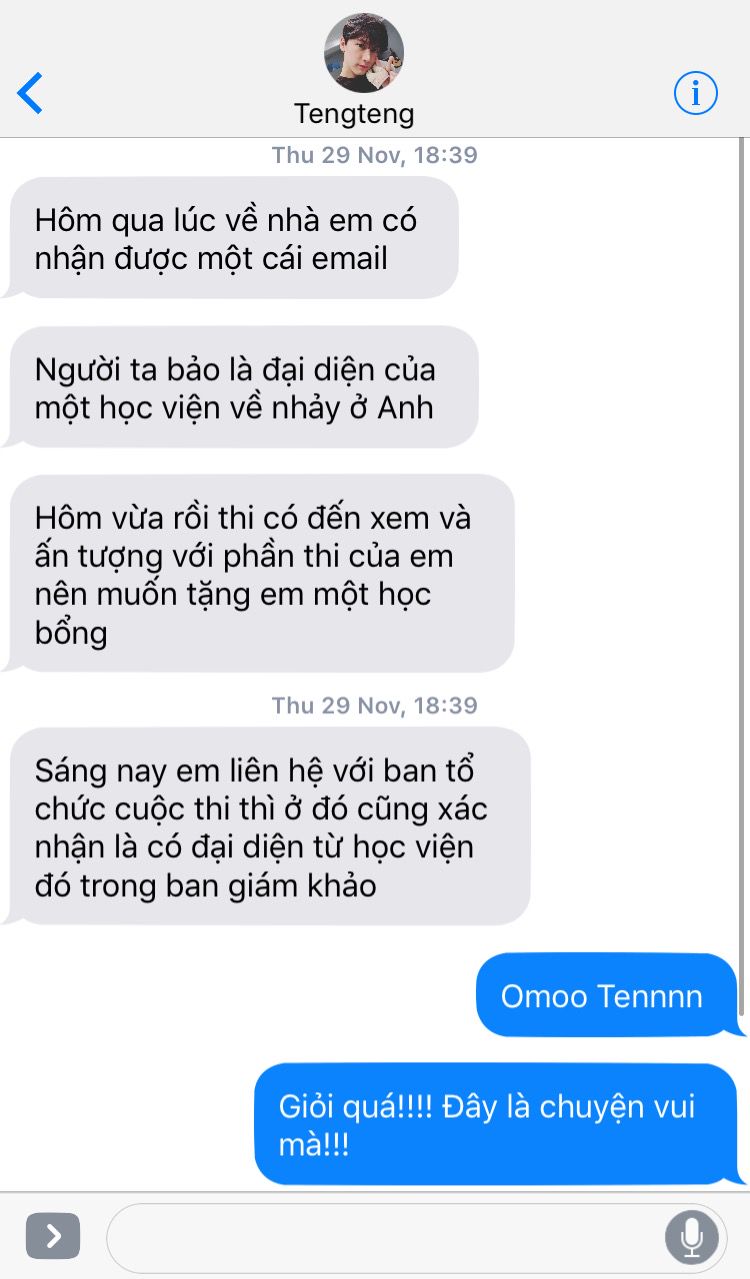
Task: Open Tengteng's contact avatar
Action: point(364,53)
